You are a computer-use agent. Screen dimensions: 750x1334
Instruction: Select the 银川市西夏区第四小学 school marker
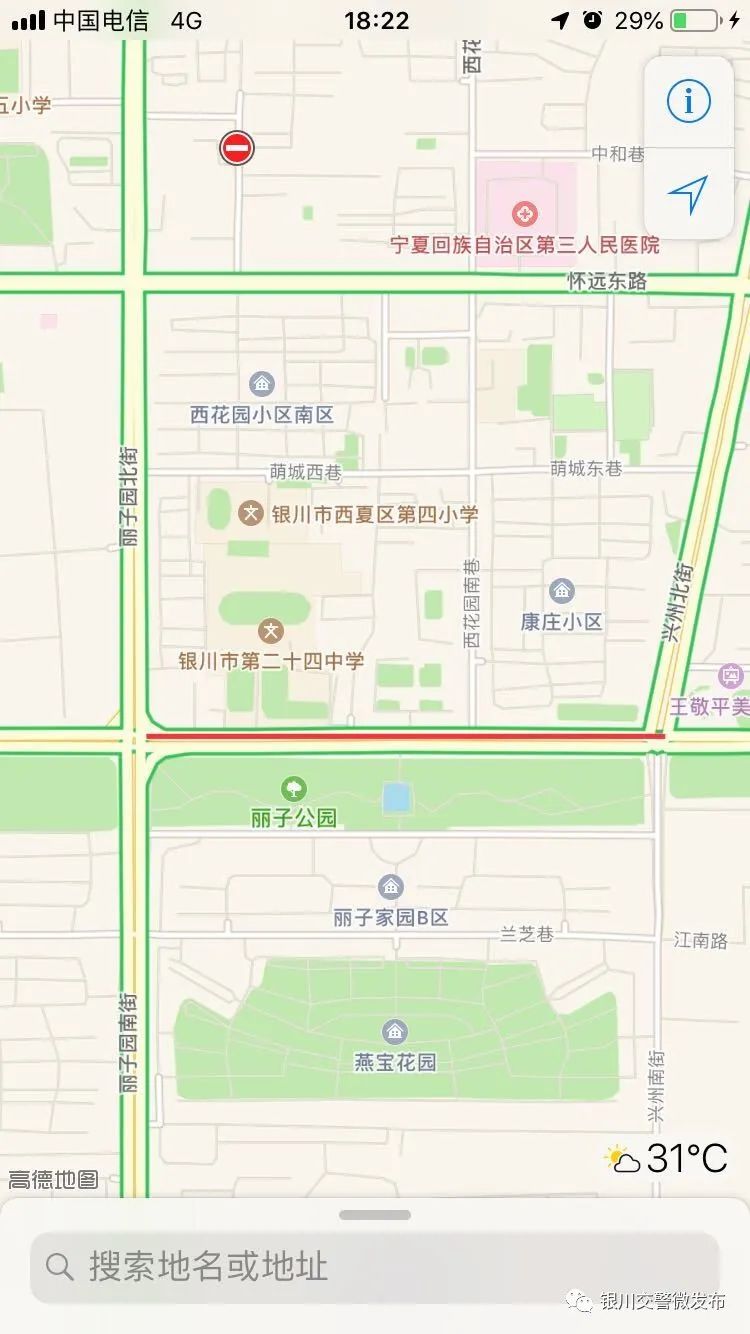pyautogui.click(x=251, y=514)
